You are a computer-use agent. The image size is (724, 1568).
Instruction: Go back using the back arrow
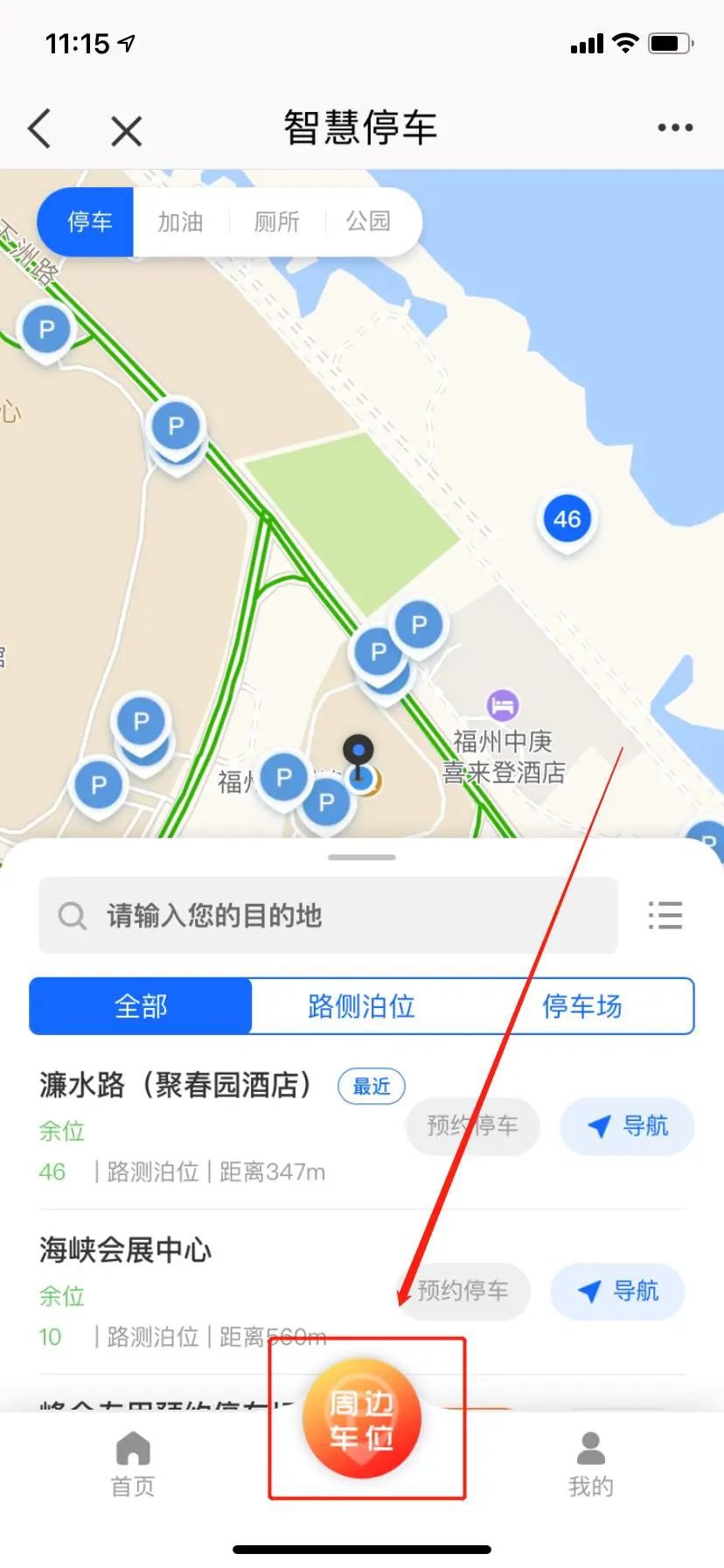point(40,129)
